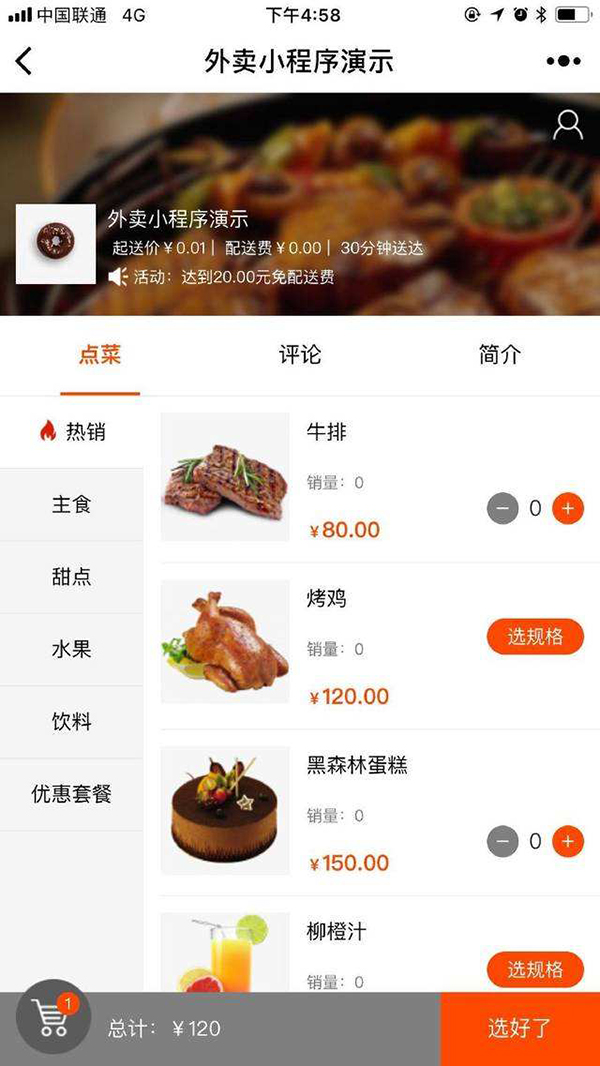This screenshot has height=1066, width=600.
Task: Open the 主食 category
Action: point(72,504)
